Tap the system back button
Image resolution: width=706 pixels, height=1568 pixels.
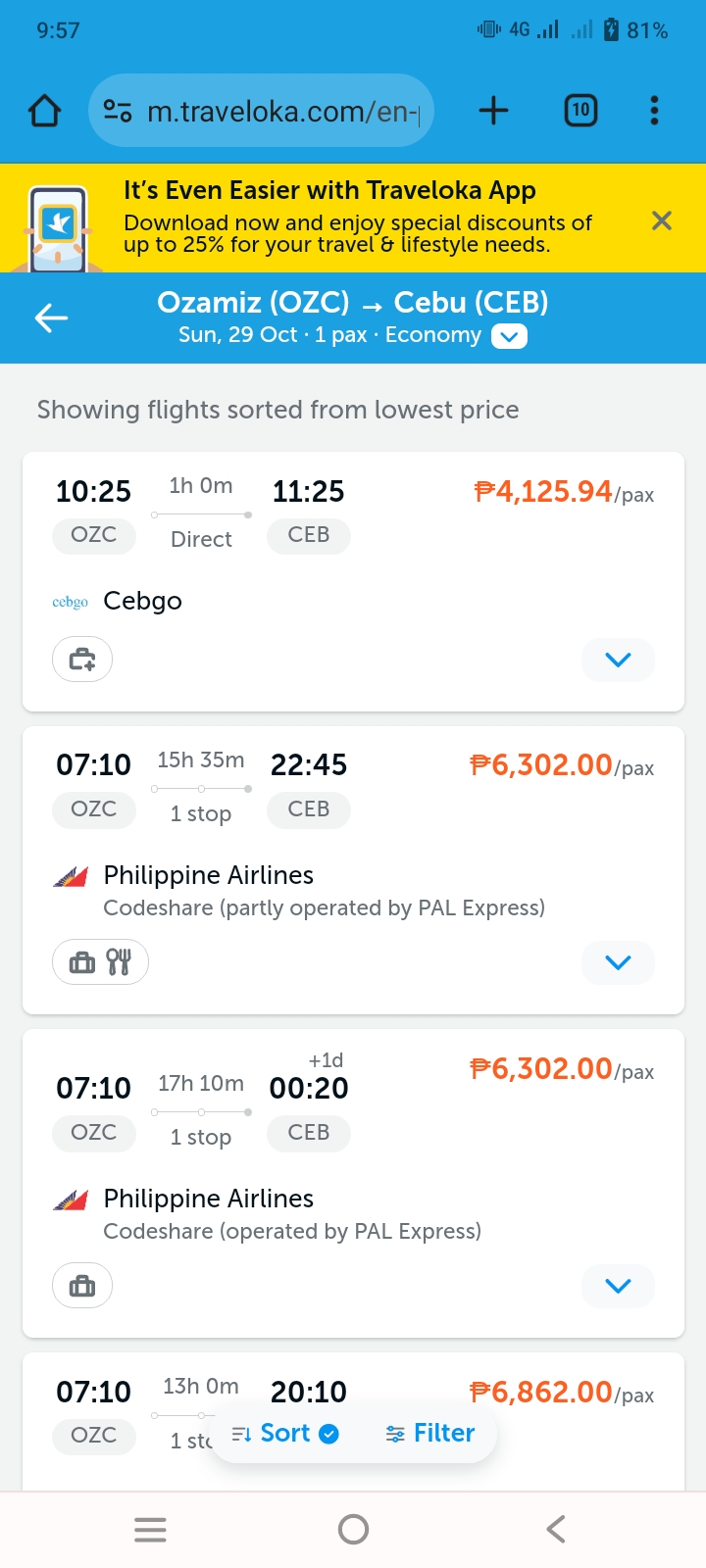pos(556,1529)
